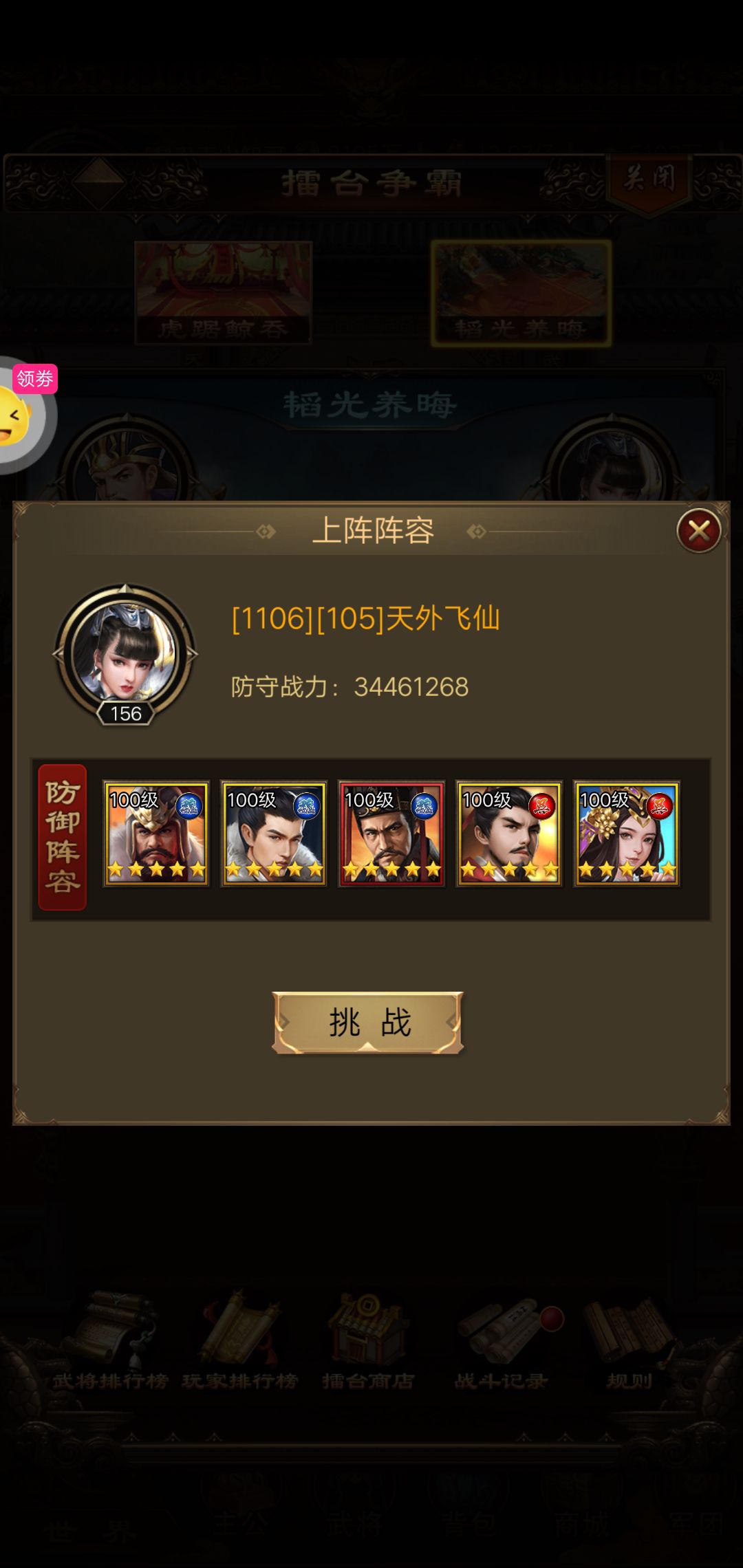View the hero card with red border

pyautogui.click(x=391, y=834)
